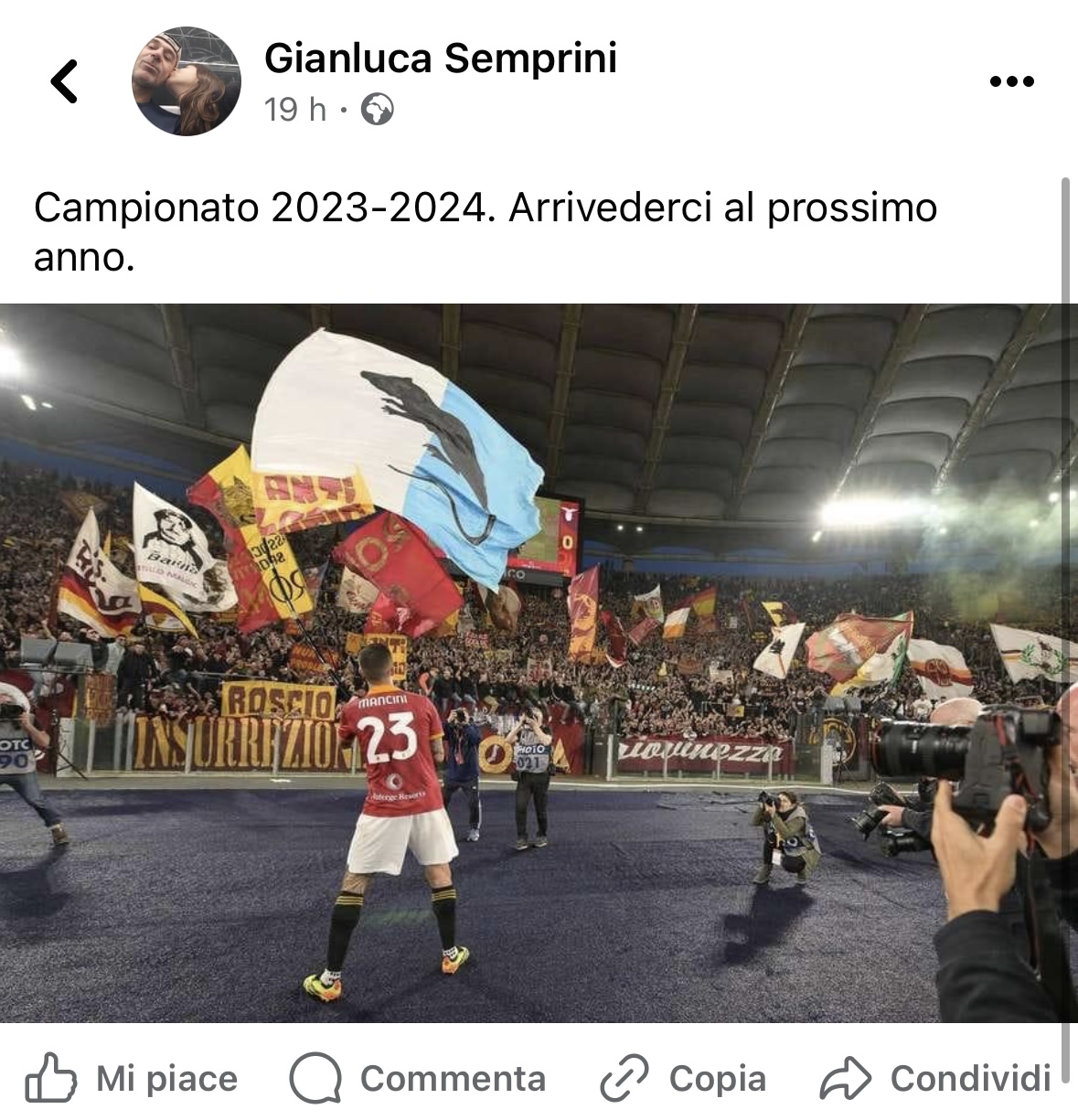Open the three-dot post options menu
Viewport: 1078px width, 1120px height.
tap(1012, 81)
